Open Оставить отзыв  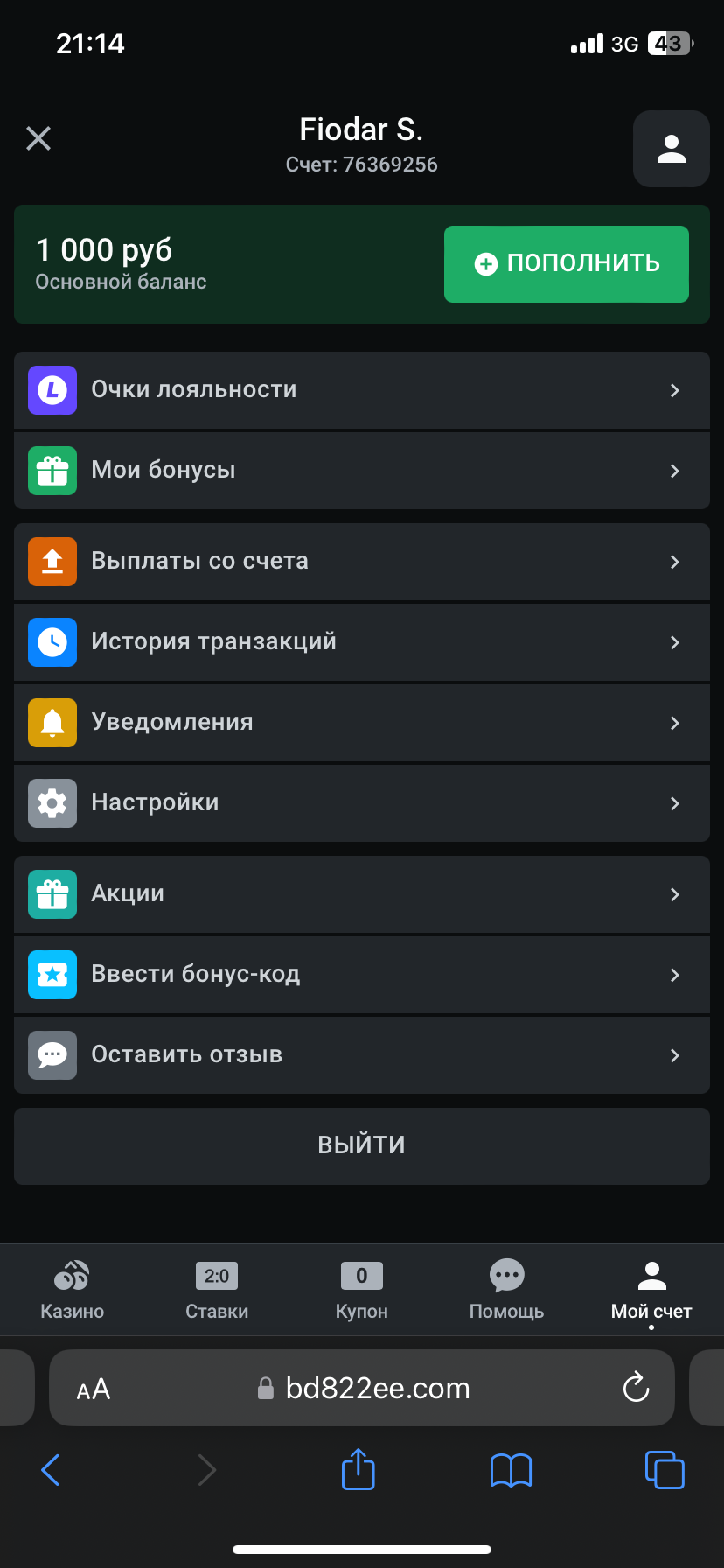[361, 1055]
